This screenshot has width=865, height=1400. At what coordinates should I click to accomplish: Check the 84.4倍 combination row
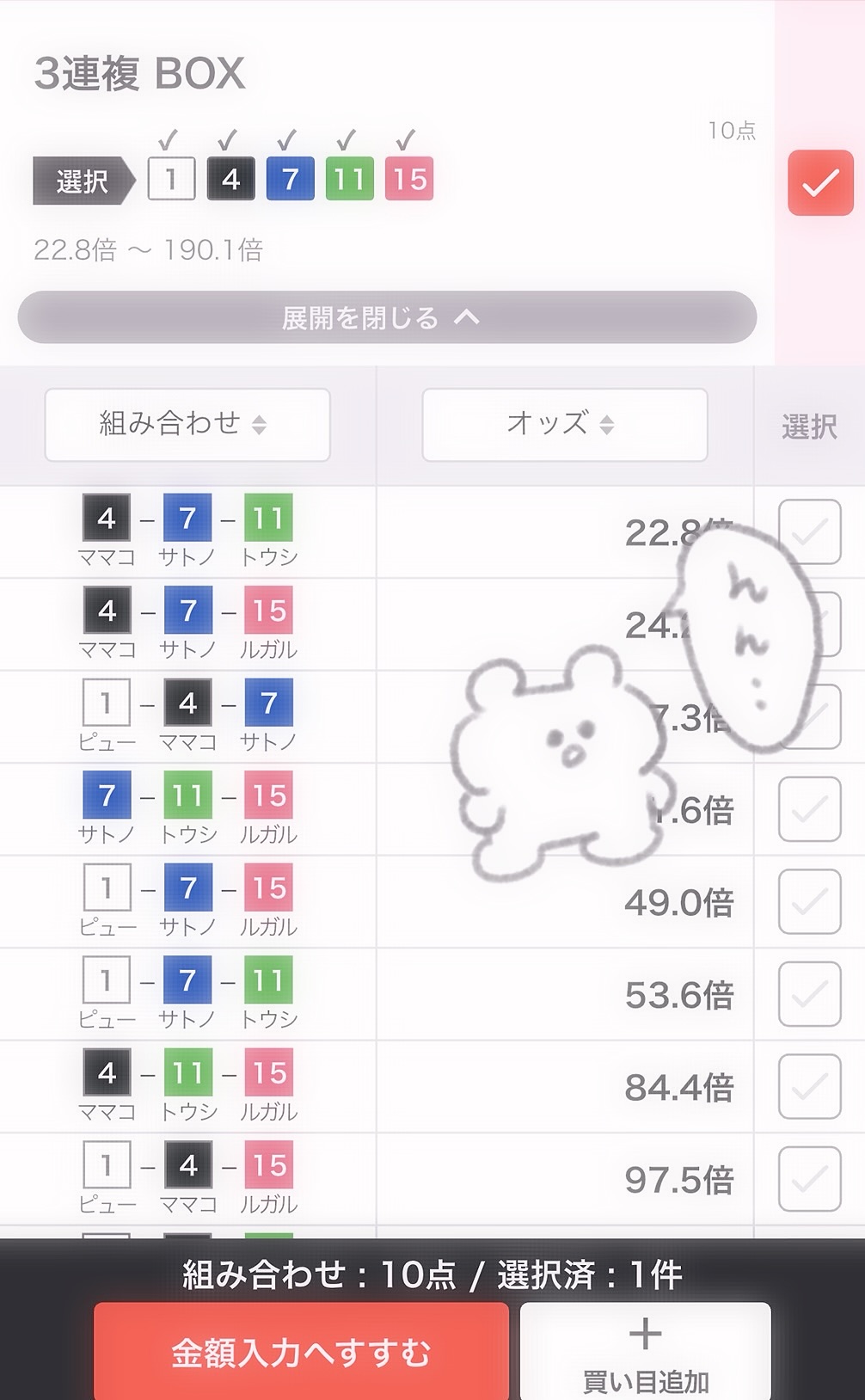[x=809, y=1086]
